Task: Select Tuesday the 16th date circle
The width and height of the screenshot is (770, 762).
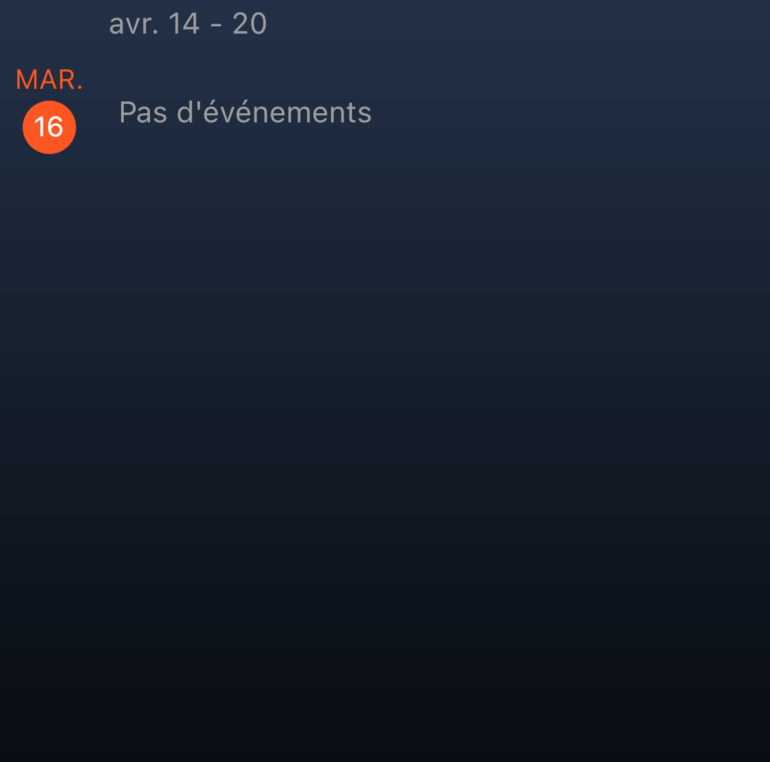Action: pos(49,127)
